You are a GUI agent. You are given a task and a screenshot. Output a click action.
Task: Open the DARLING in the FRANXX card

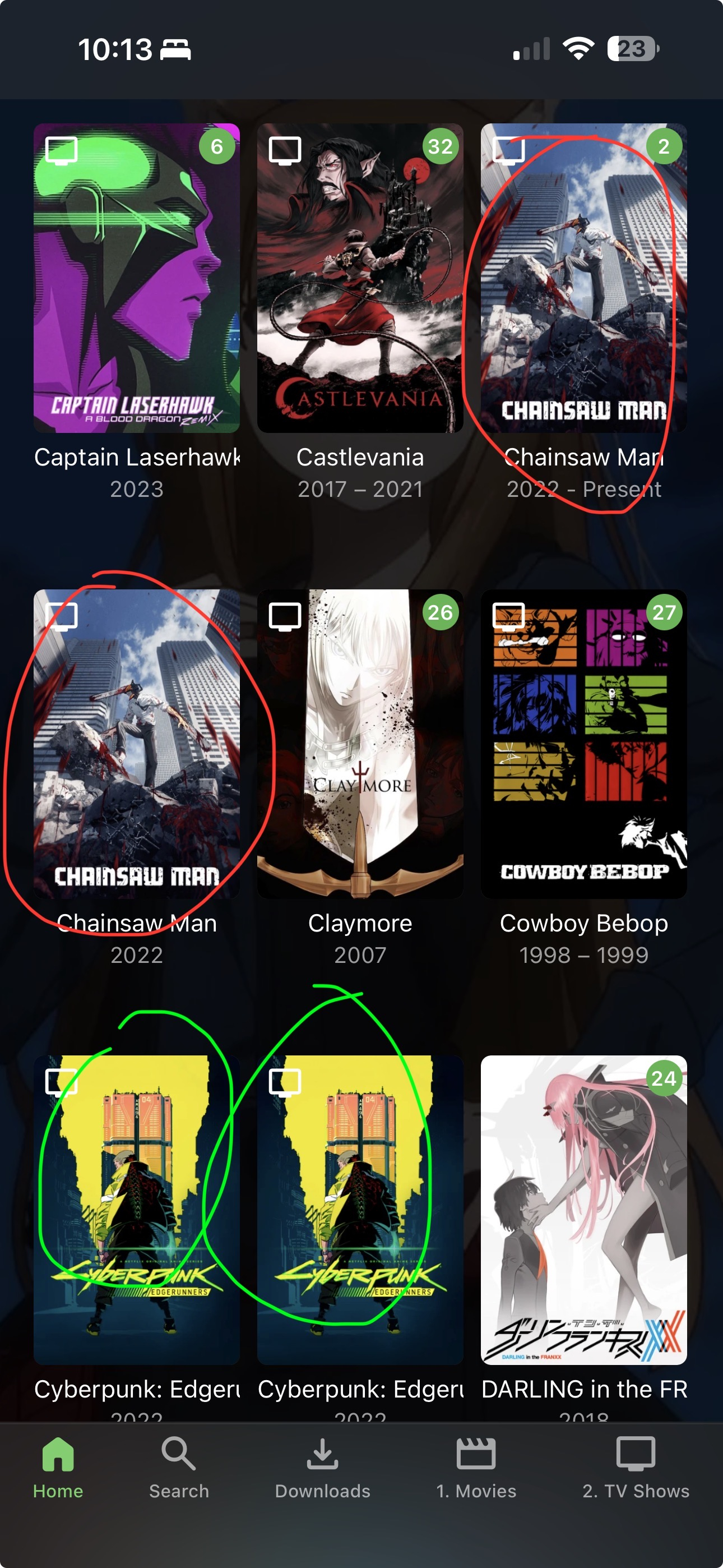[583, 1210]
